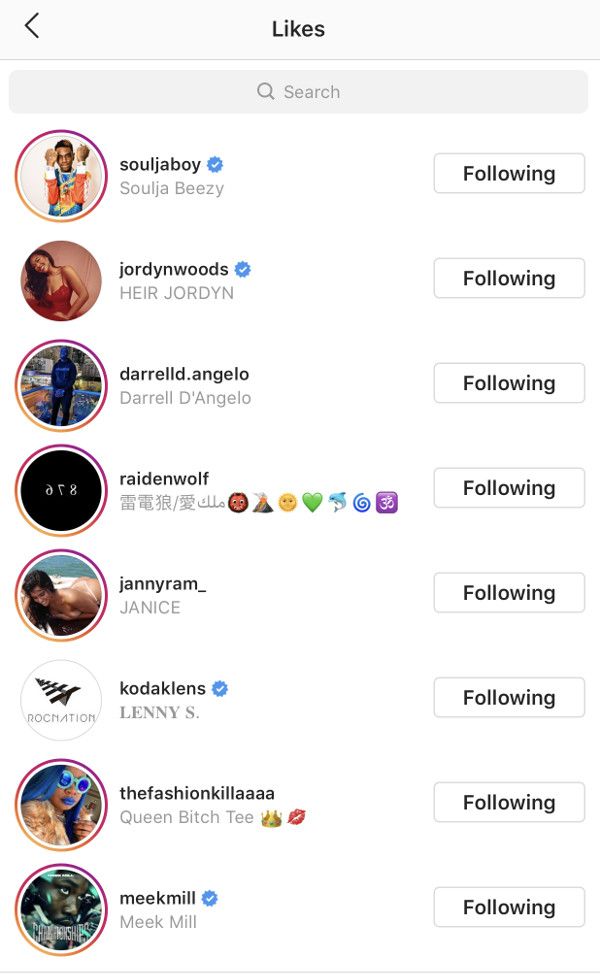The width and height of the screenshot is (600, 974).
Task: Tap the Following button for raidenwolf
Action: [x=509, y=488]
